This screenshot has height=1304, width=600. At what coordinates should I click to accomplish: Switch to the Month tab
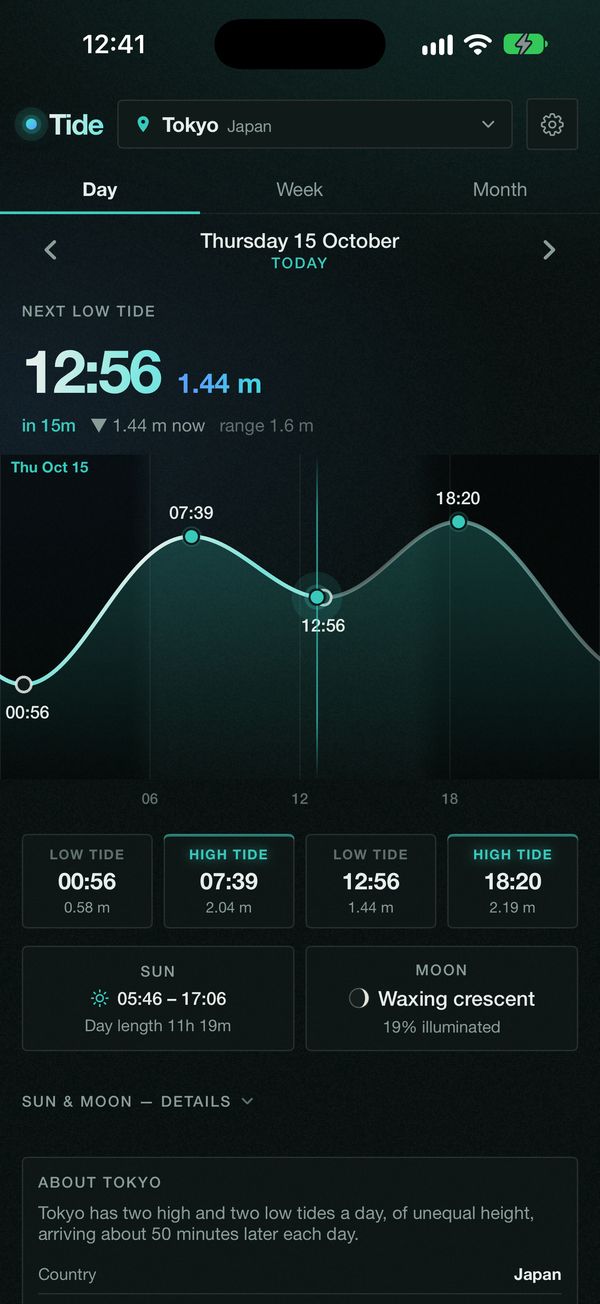[499, 189]
